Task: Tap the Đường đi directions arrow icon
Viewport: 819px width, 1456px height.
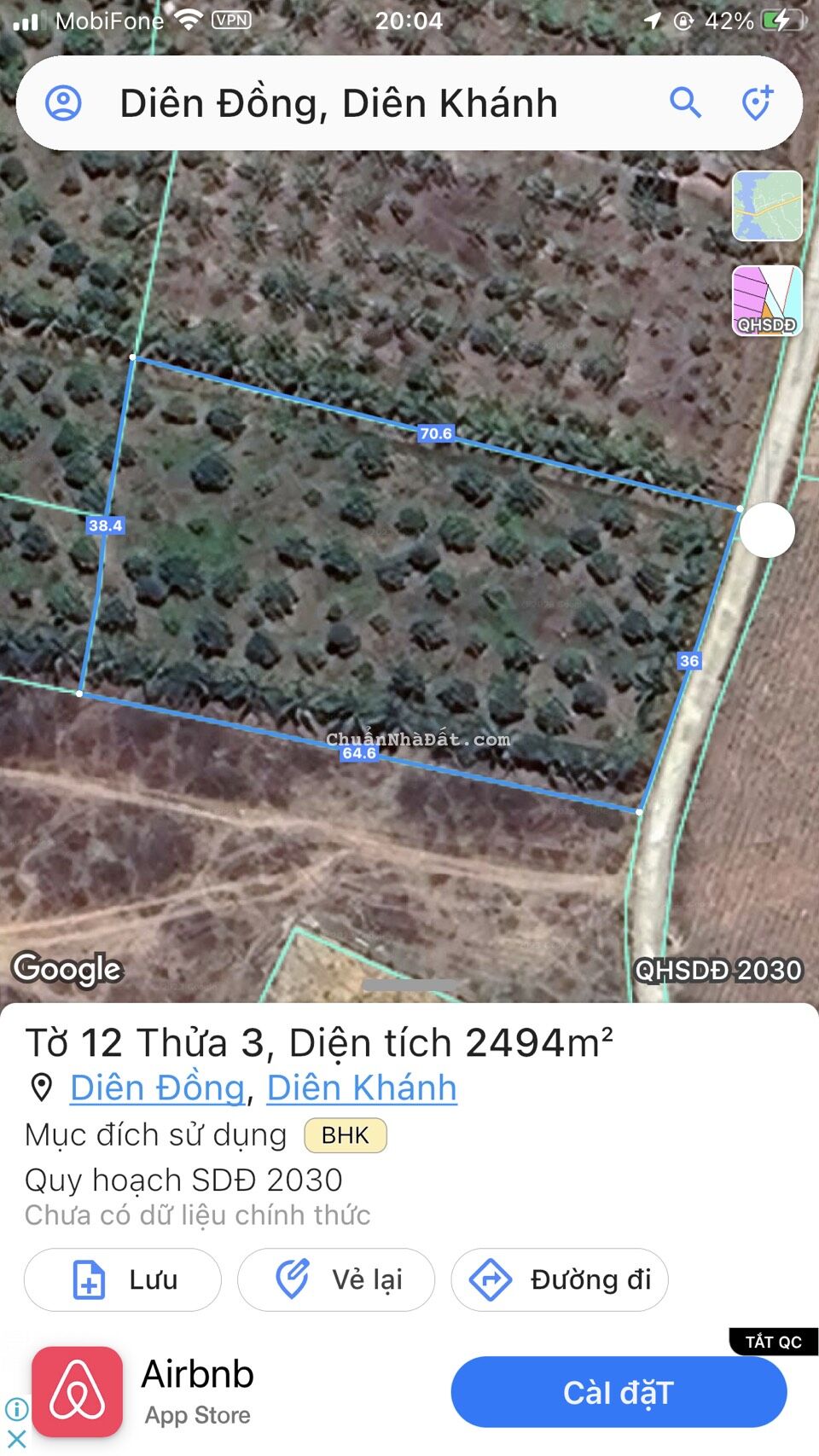Action: pyautogui.click(x=492, y=1277)
